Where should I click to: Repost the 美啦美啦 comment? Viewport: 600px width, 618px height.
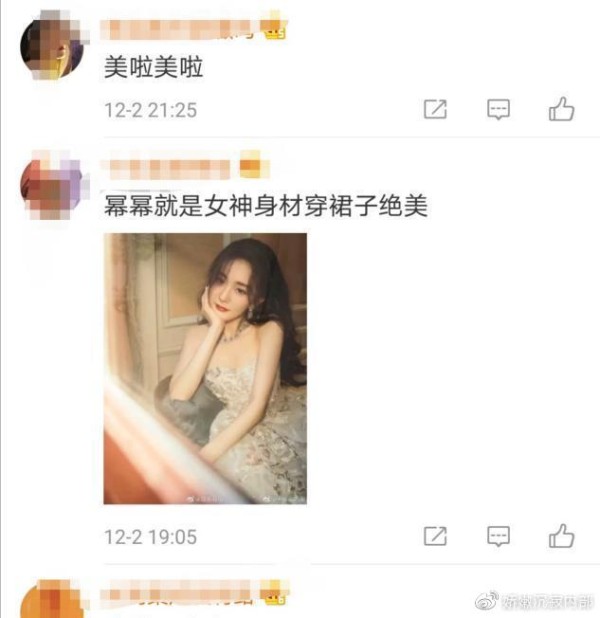435,109
